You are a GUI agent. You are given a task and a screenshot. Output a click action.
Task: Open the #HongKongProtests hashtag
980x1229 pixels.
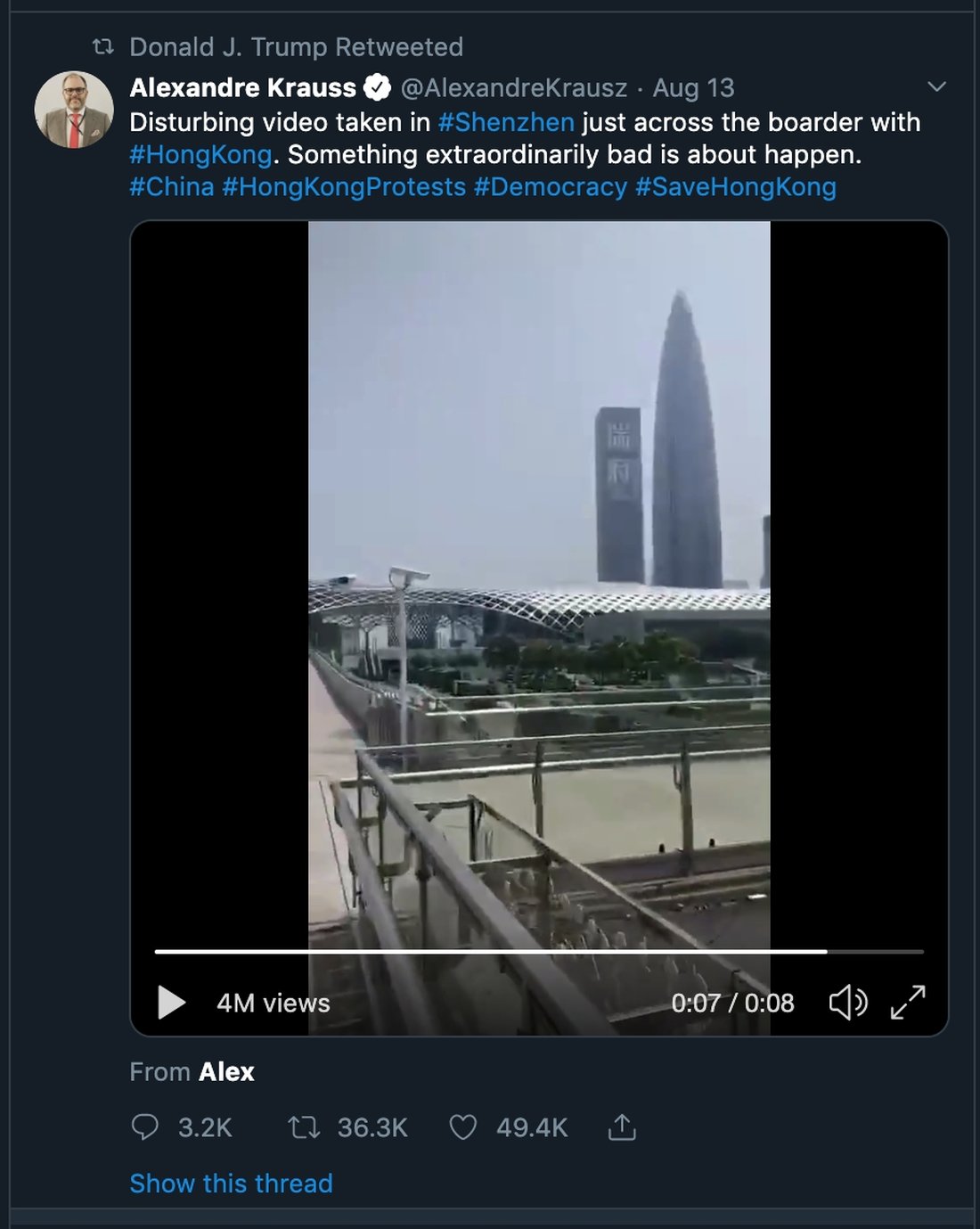344,187
